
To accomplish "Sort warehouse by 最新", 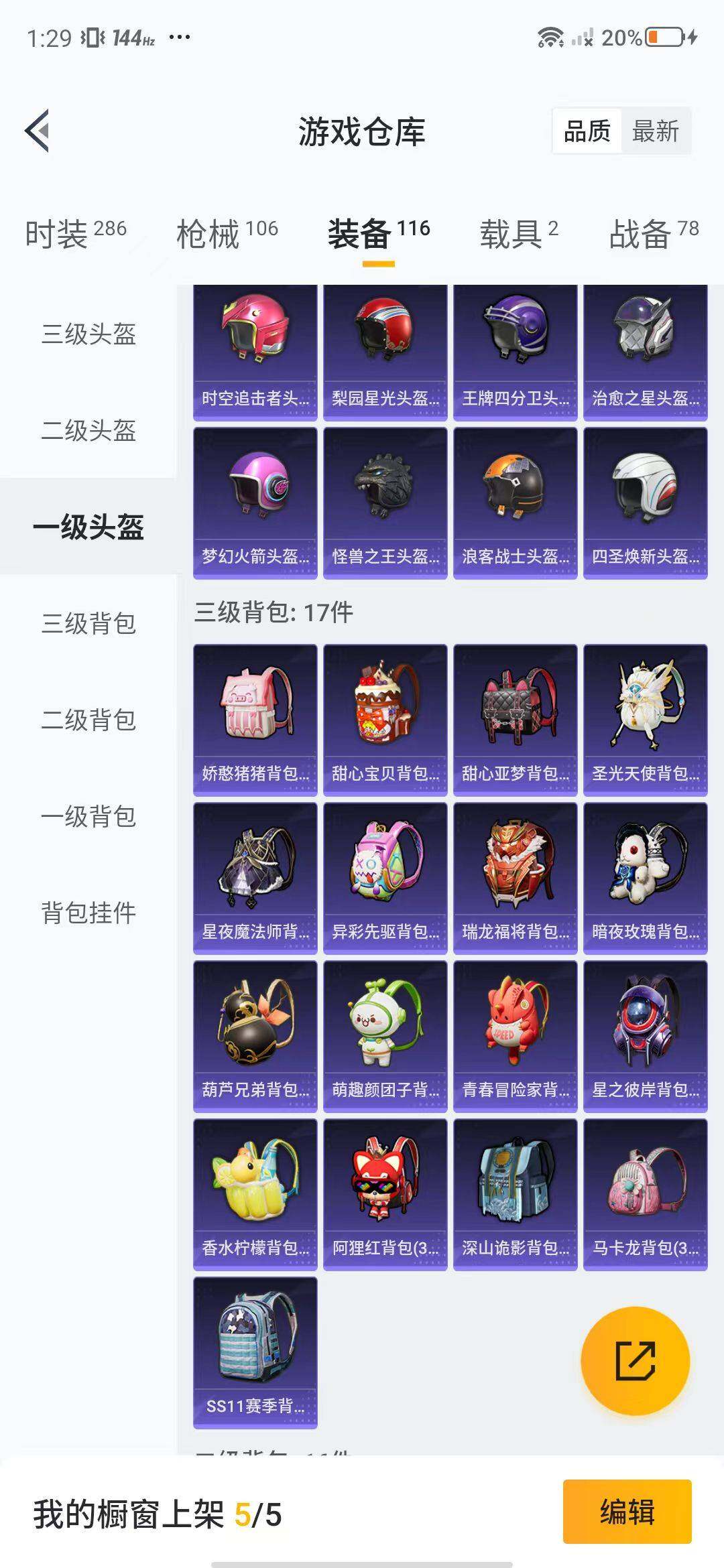I will click(655, 131).
